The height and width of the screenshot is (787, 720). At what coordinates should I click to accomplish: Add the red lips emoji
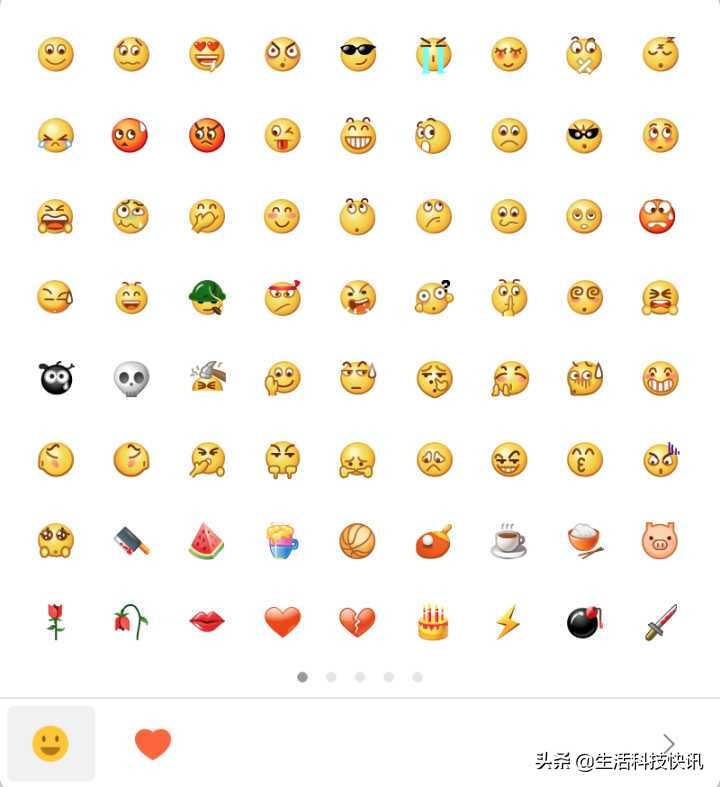pyautogui.click(x=206, y=622)
